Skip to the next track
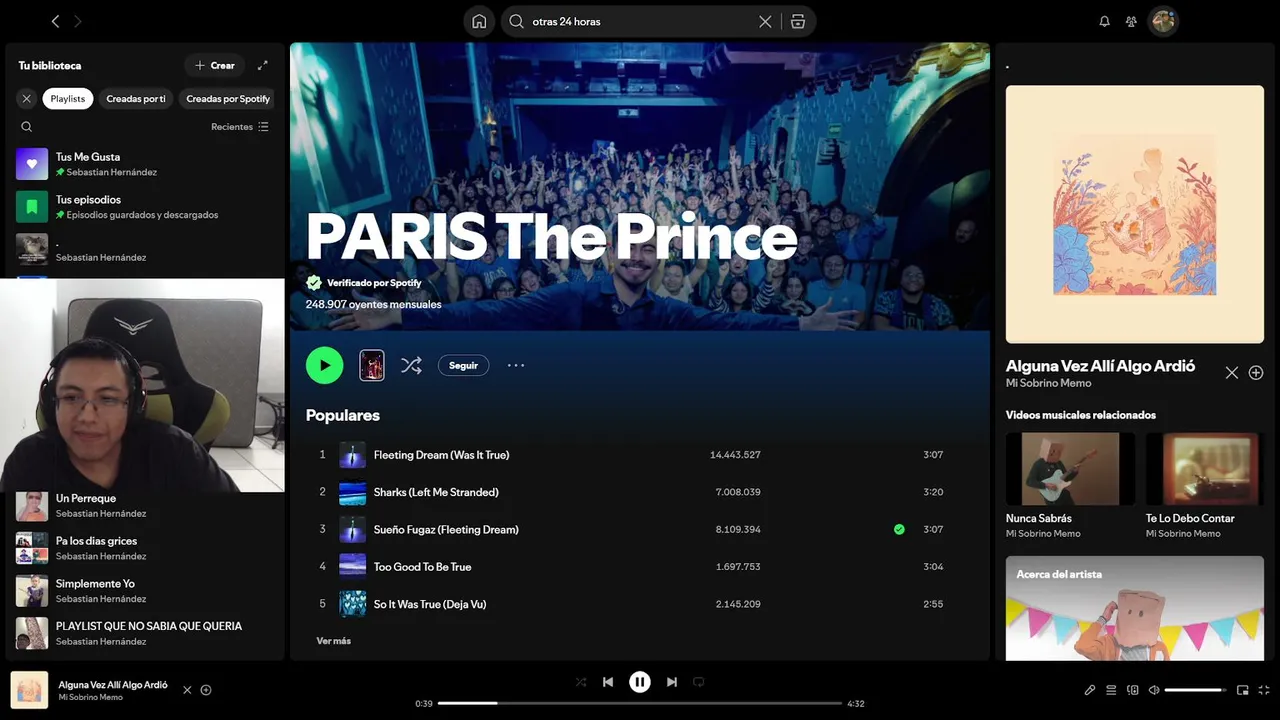The height and width of the screenshot is (720, 1280). point(672,682)
